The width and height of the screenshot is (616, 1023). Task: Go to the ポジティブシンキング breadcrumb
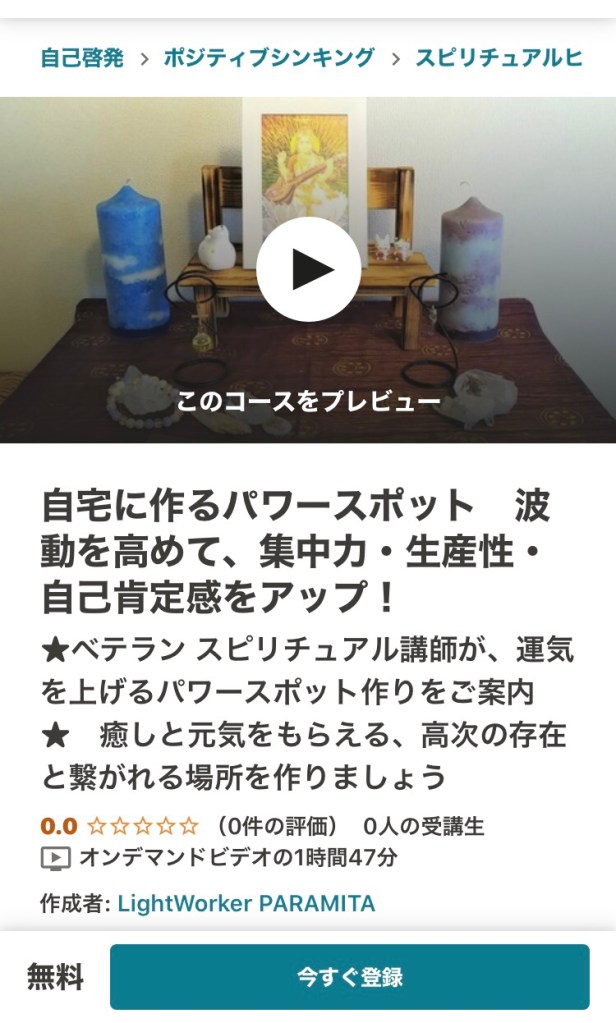[269, 57]
